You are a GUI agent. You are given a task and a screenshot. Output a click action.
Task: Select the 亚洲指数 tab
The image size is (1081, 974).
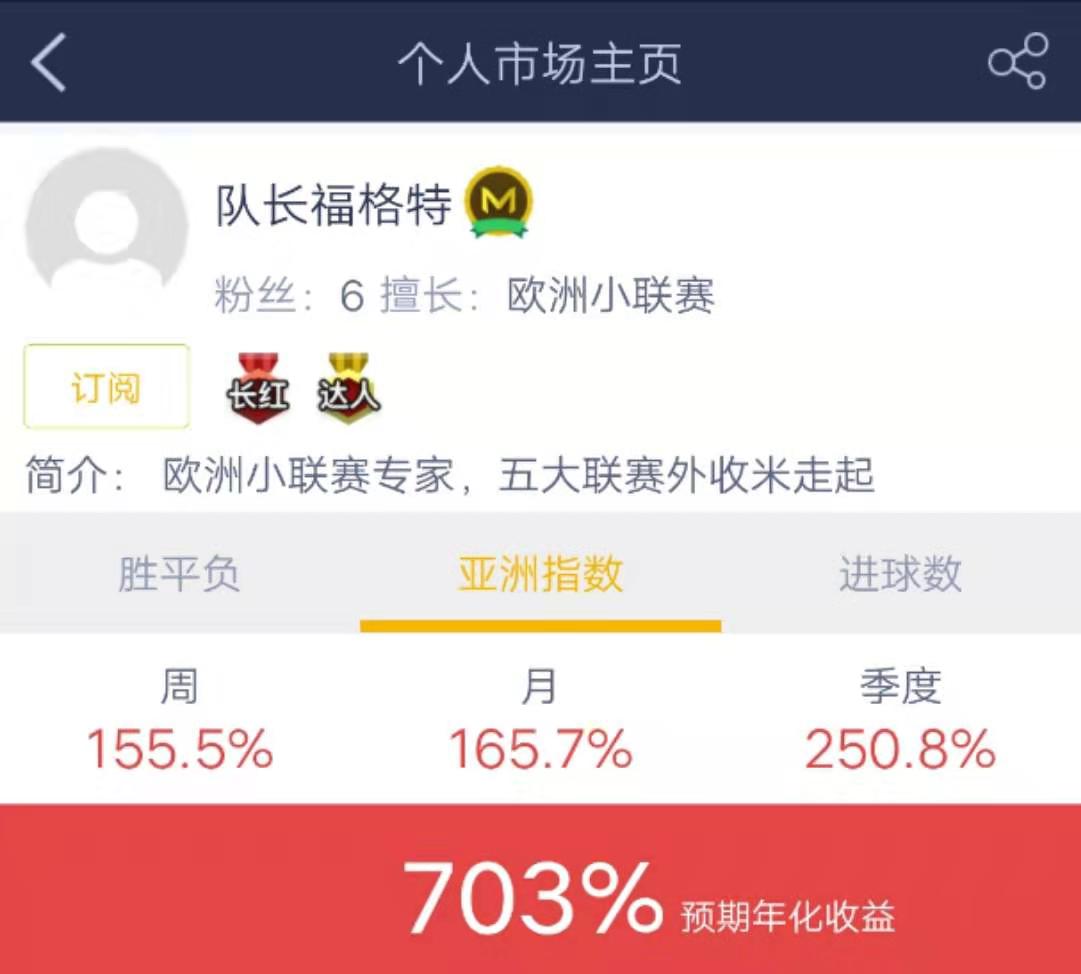(x=540, y=575)
